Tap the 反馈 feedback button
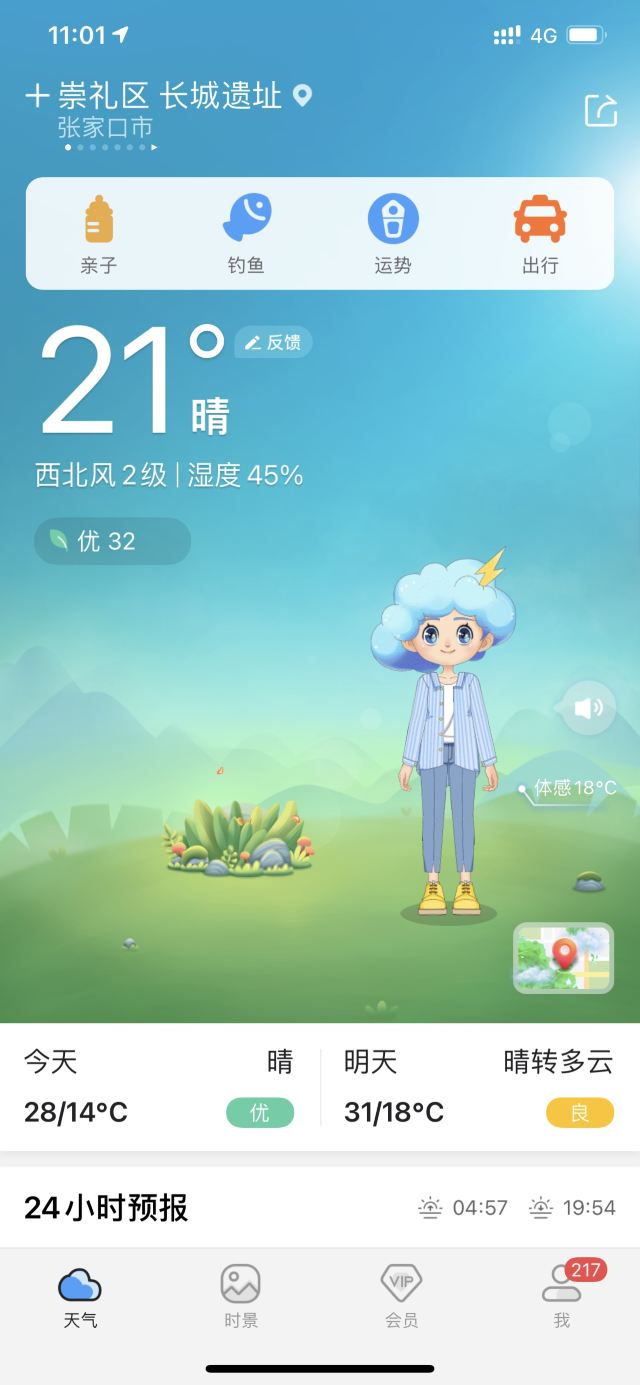This screenshot has width=640, height=1385. pos(273,343)
